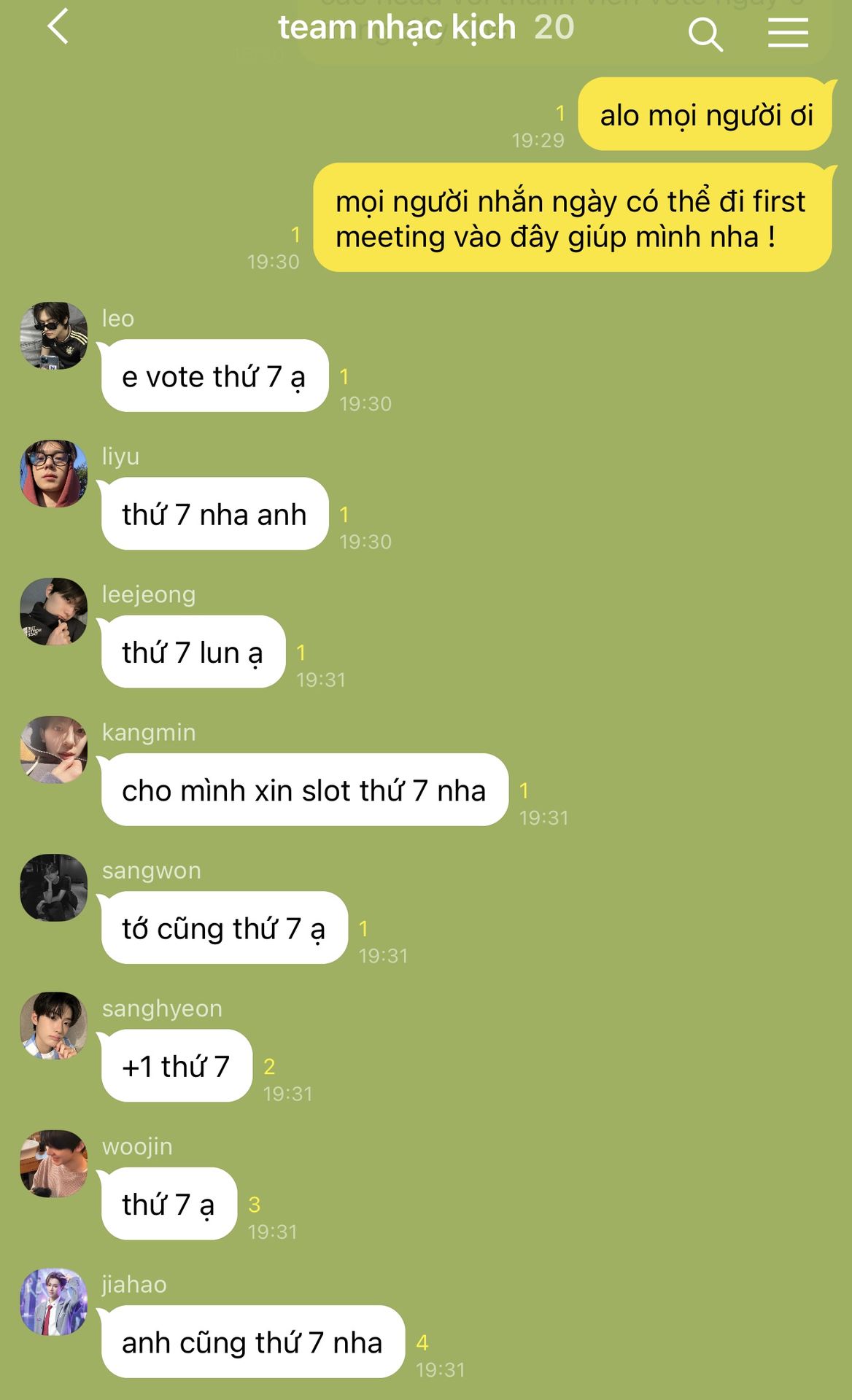View jiahao's profile avatar
The image size is (852, 1400).
pos(53,1302)
